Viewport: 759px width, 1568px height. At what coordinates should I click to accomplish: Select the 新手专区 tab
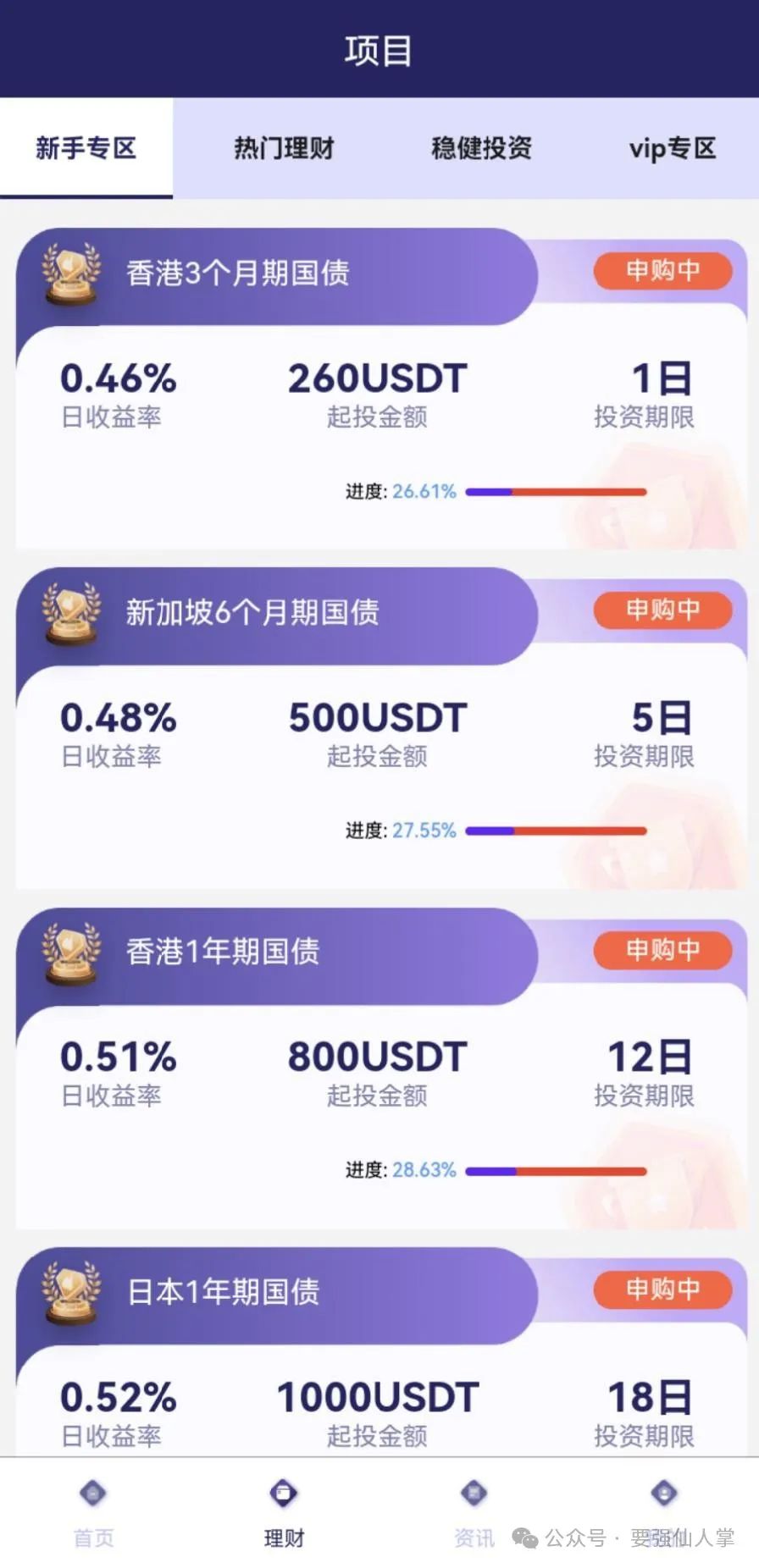coord(86,148)
